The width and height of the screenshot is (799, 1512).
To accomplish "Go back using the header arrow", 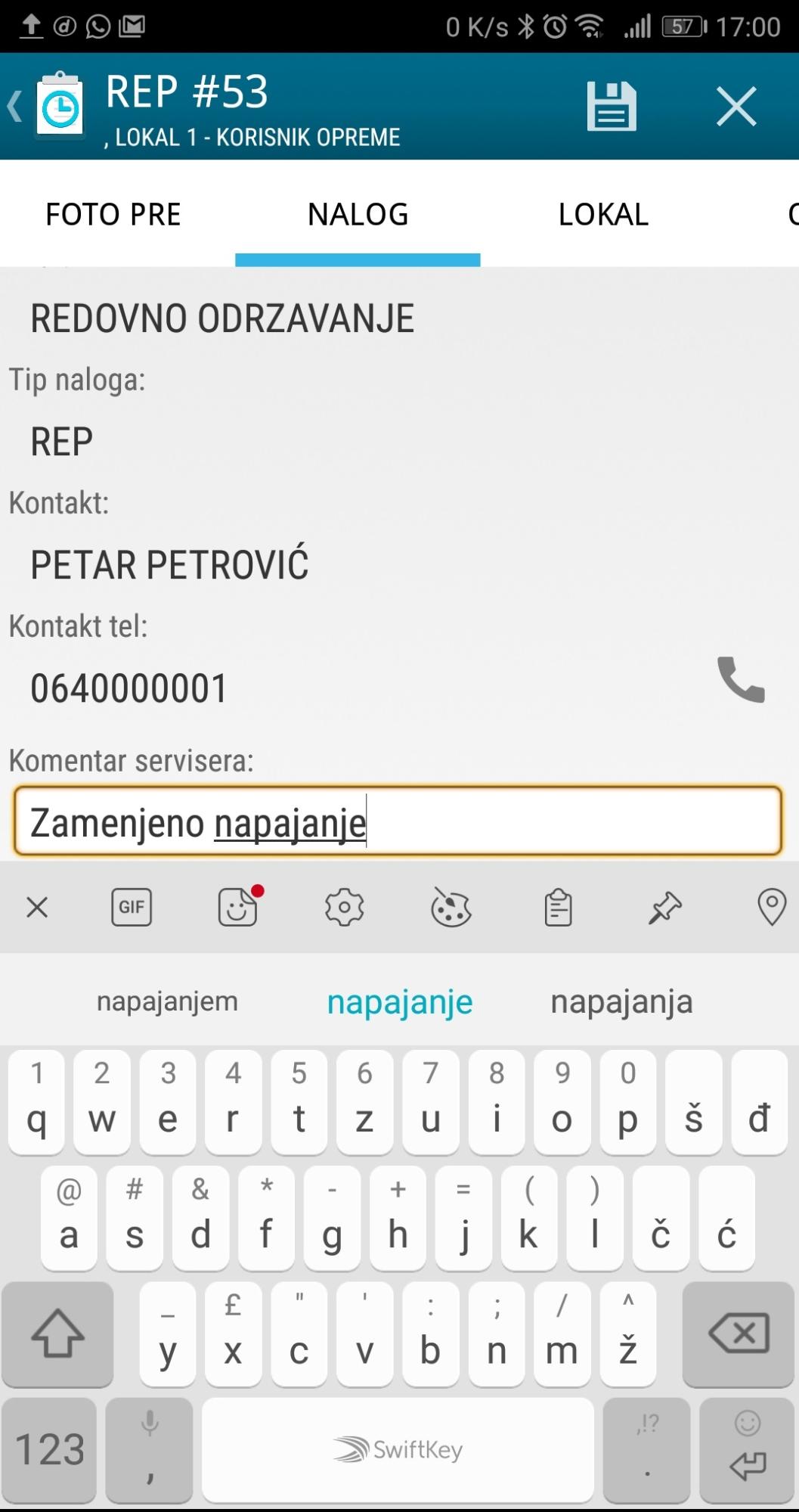I will tap(15, 106).
